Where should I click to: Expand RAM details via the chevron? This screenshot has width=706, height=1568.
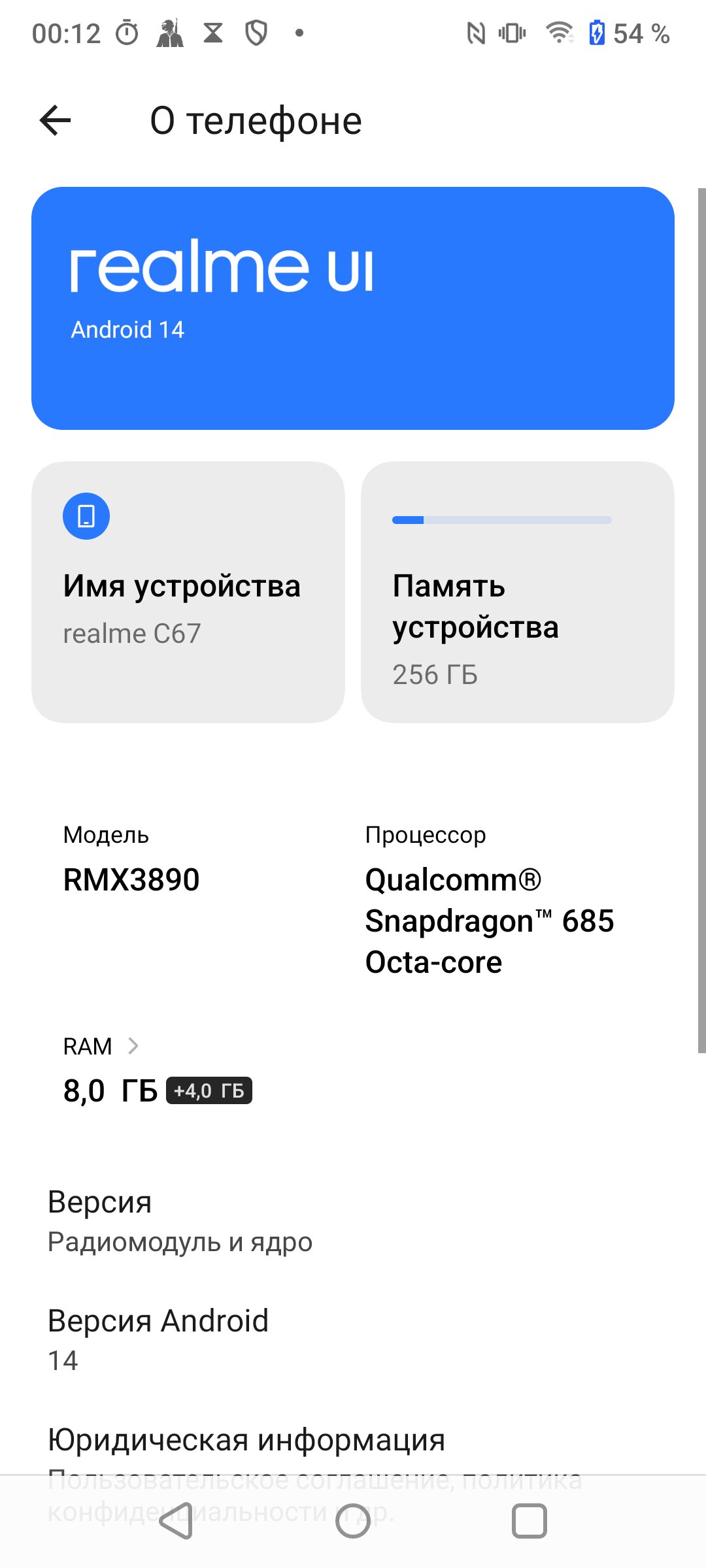[133, 1046]
